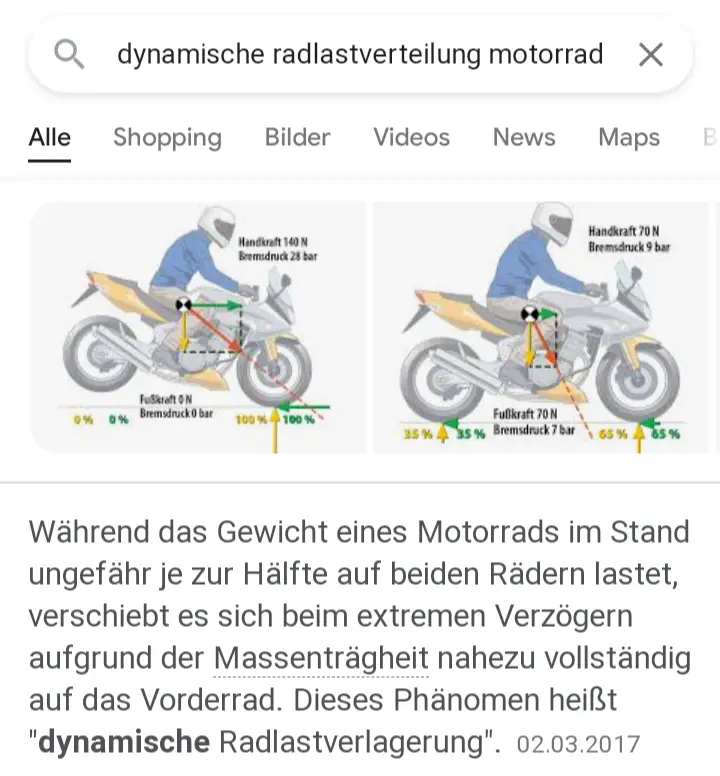The width and height of the screenshot is (720, 776).
Task: Tap the magnifier search icon
Action: coord(69,54)
